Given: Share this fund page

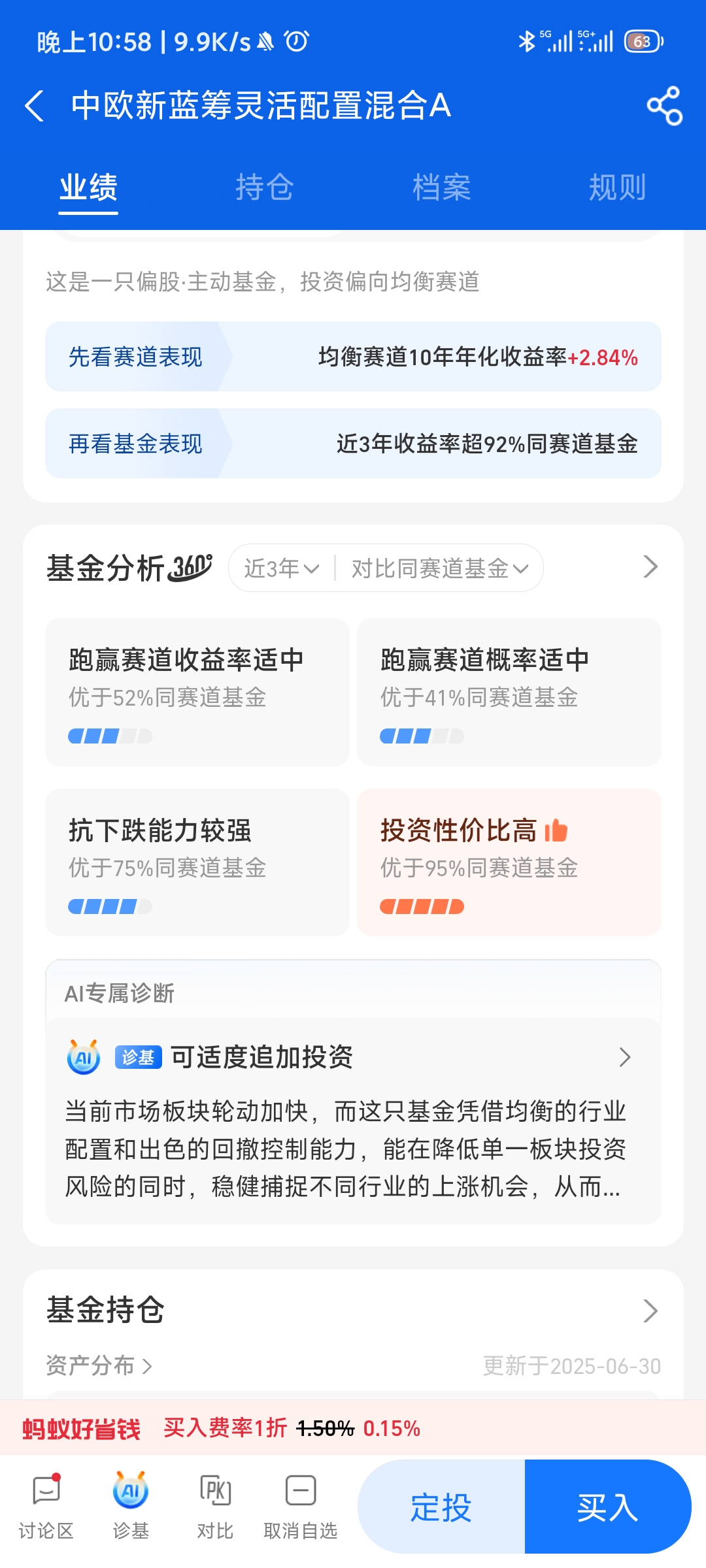Looking at the screenshot, I should tap(664, 106).
